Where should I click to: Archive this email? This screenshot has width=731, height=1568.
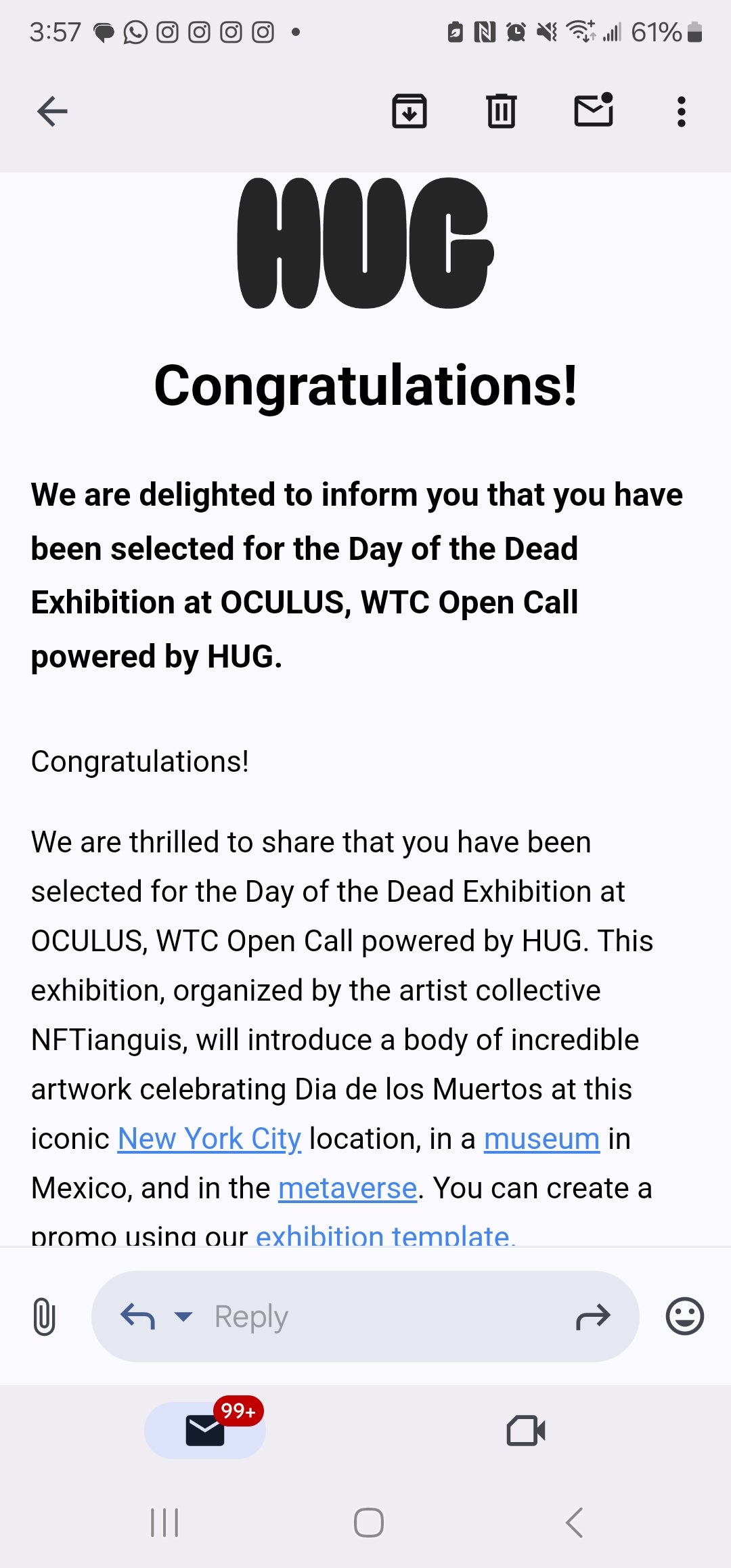point(409,112)
